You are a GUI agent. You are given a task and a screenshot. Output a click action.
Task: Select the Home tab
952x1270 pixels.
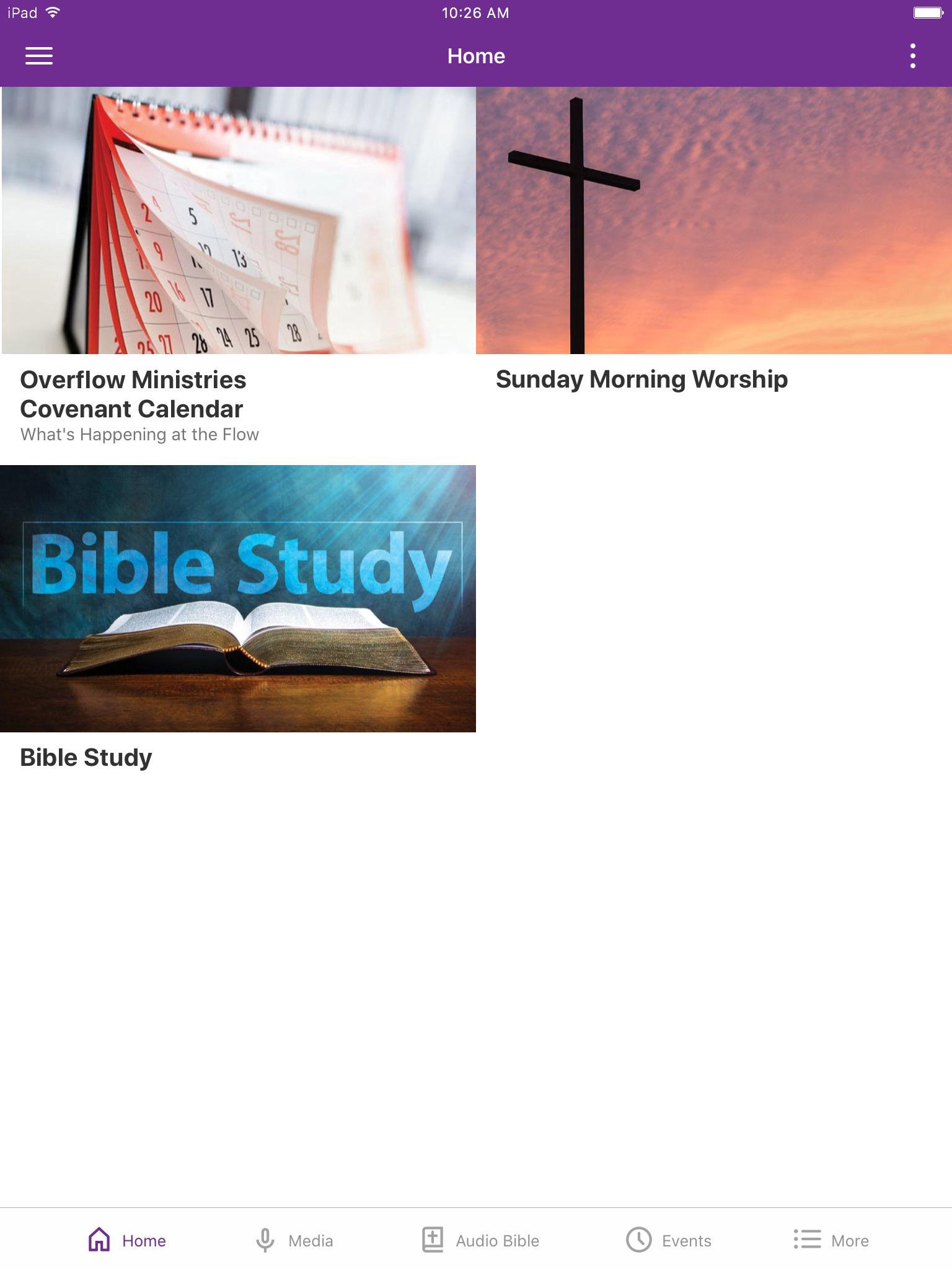pos(127,1240)
